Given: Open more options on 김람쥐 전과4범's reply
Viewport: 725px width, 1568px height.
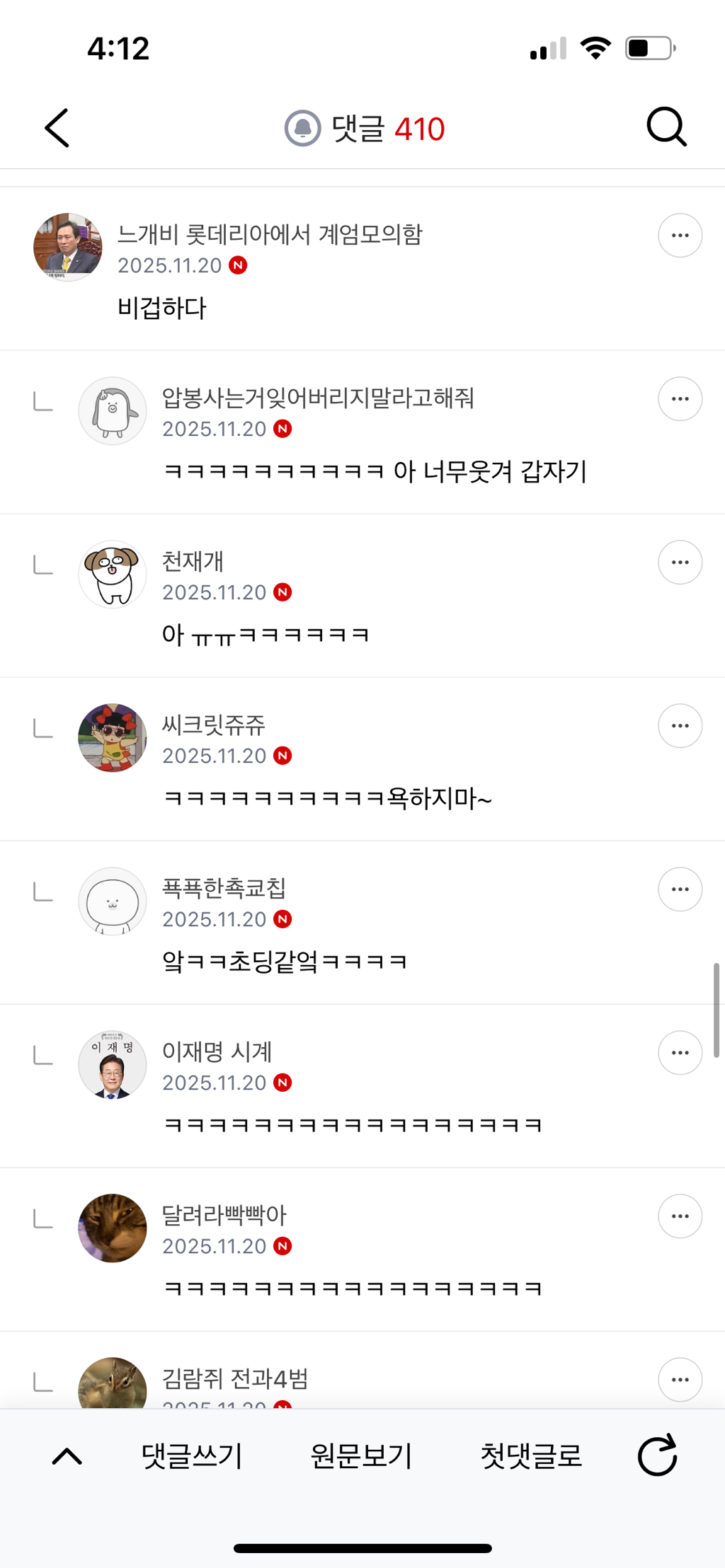Looking at the screenshot, I should (x=680, y=1380).
